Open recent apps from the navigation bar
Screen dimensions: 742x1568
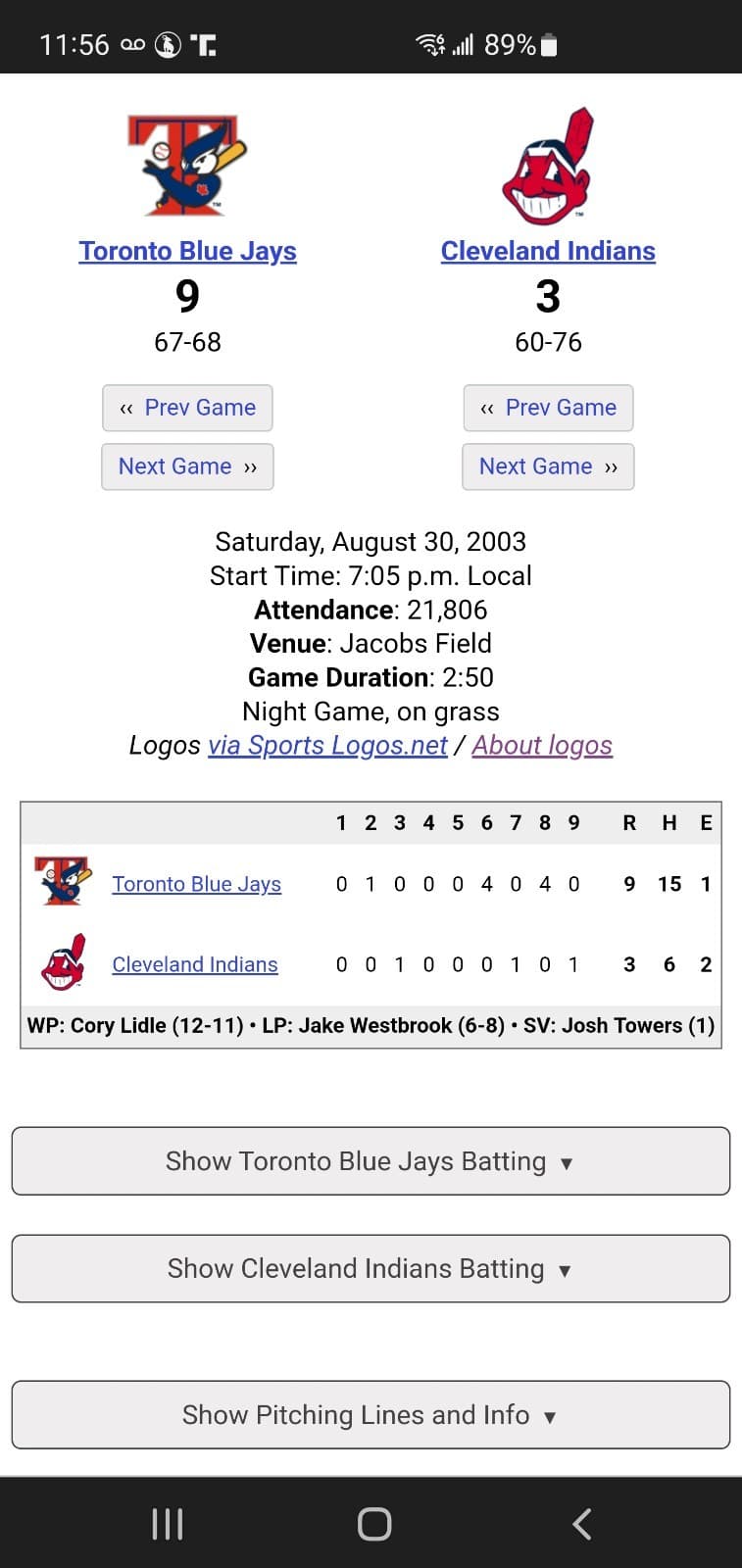[x=167, y=1522]
